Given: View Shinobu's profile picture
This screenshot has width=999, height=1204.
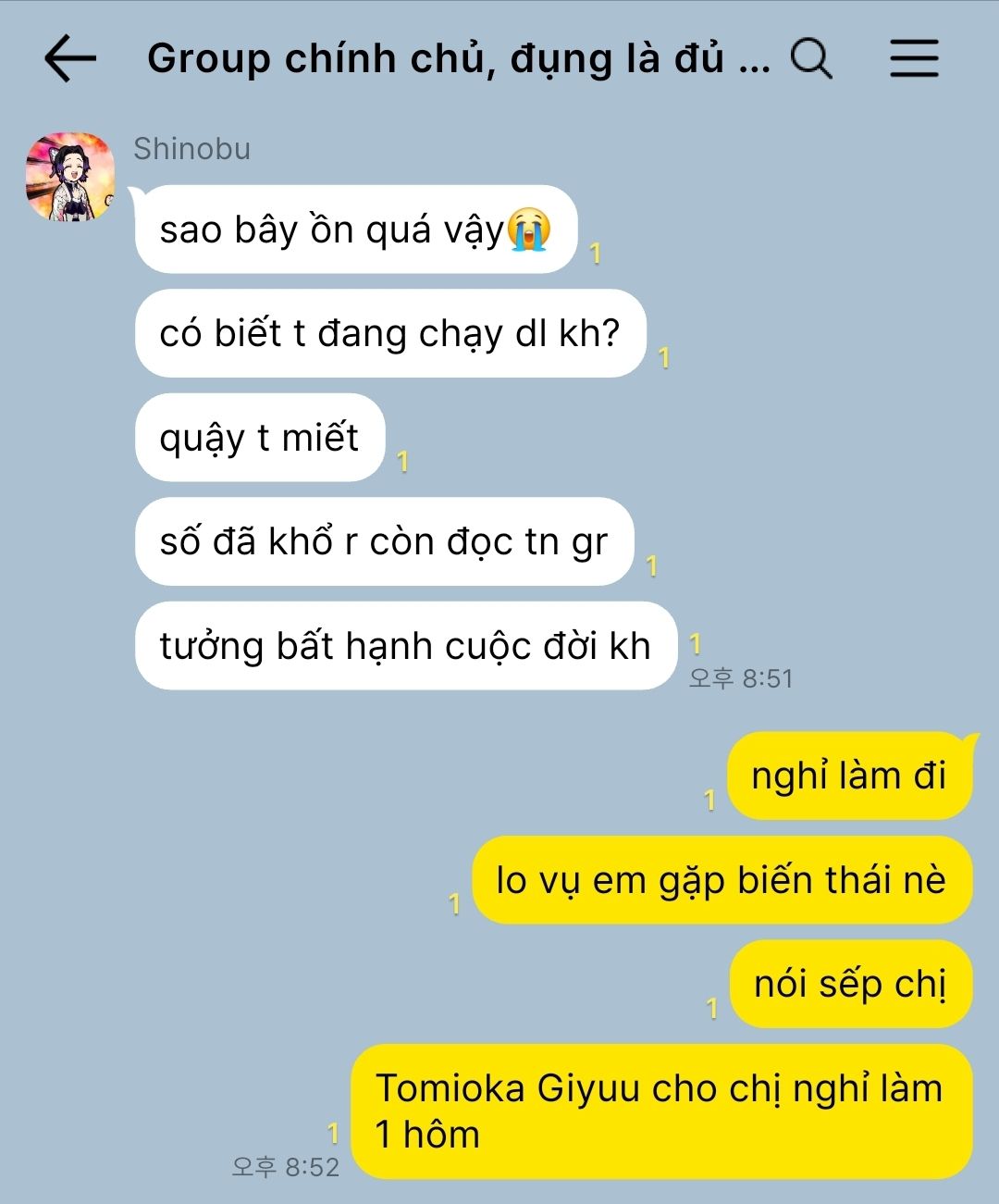Looking at the screenshot, I should coord(70,177).
